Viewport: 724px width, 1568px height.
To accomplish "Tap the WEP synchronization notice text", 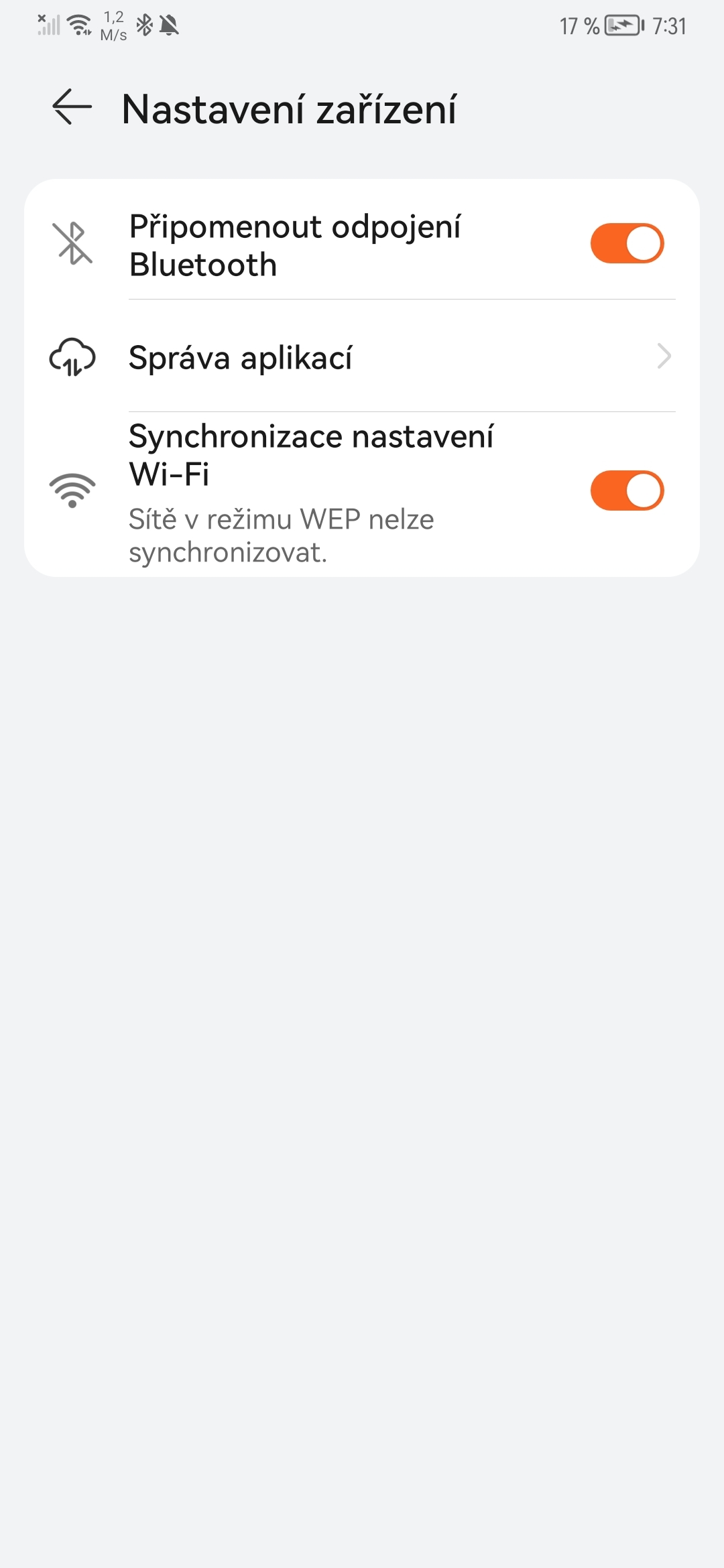I will 282,534.
